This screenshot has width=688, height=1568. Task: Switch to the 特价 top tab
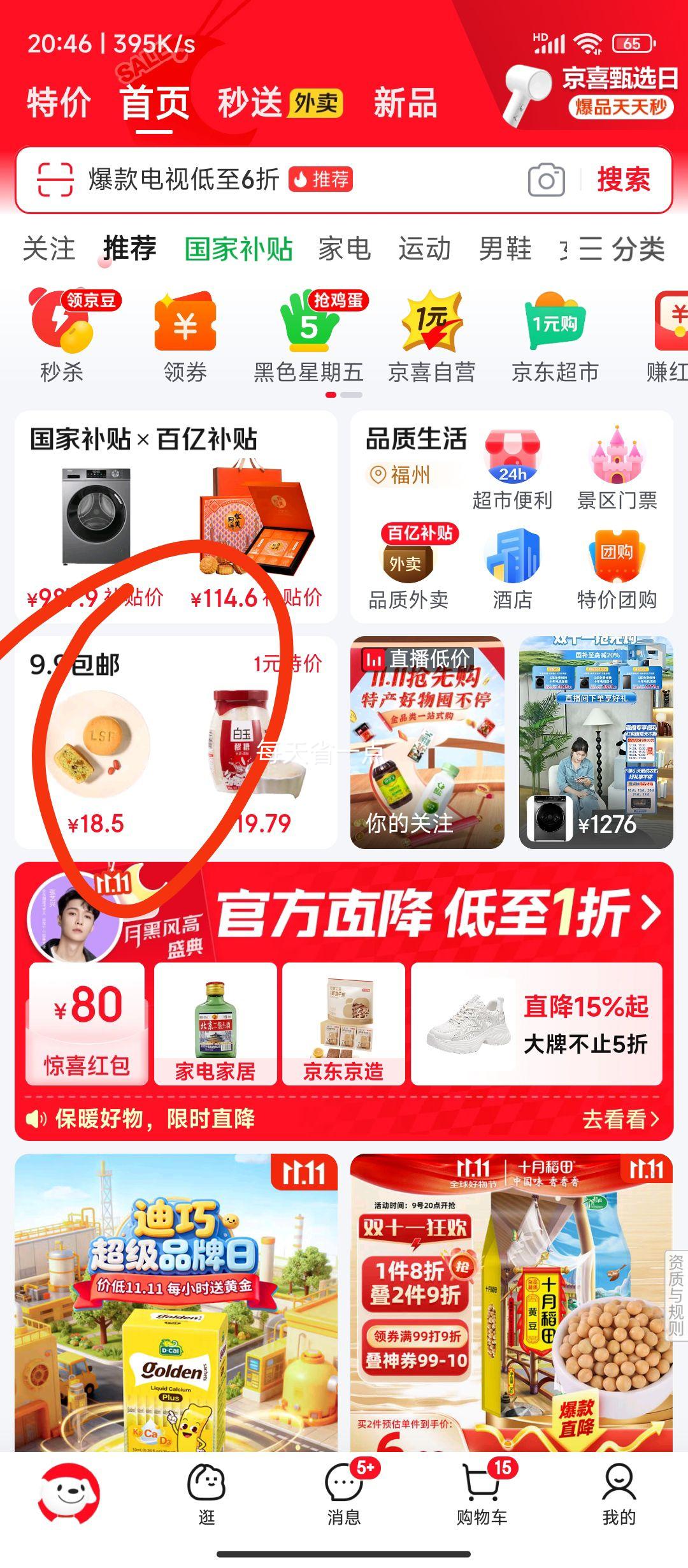[x=59, y=103]
